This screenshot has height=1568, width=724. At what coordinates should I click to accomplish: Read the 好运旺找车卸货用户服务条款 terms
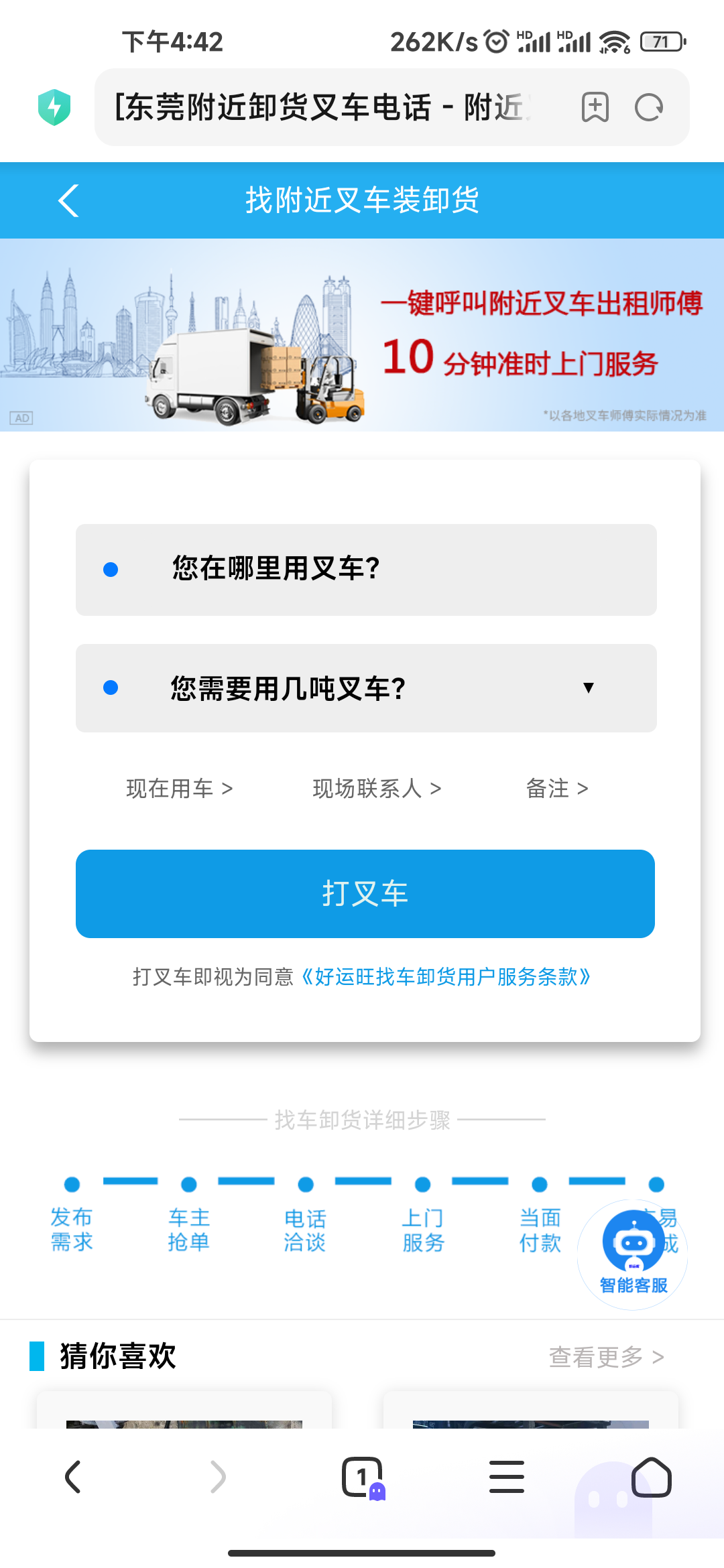coord(445,977)
